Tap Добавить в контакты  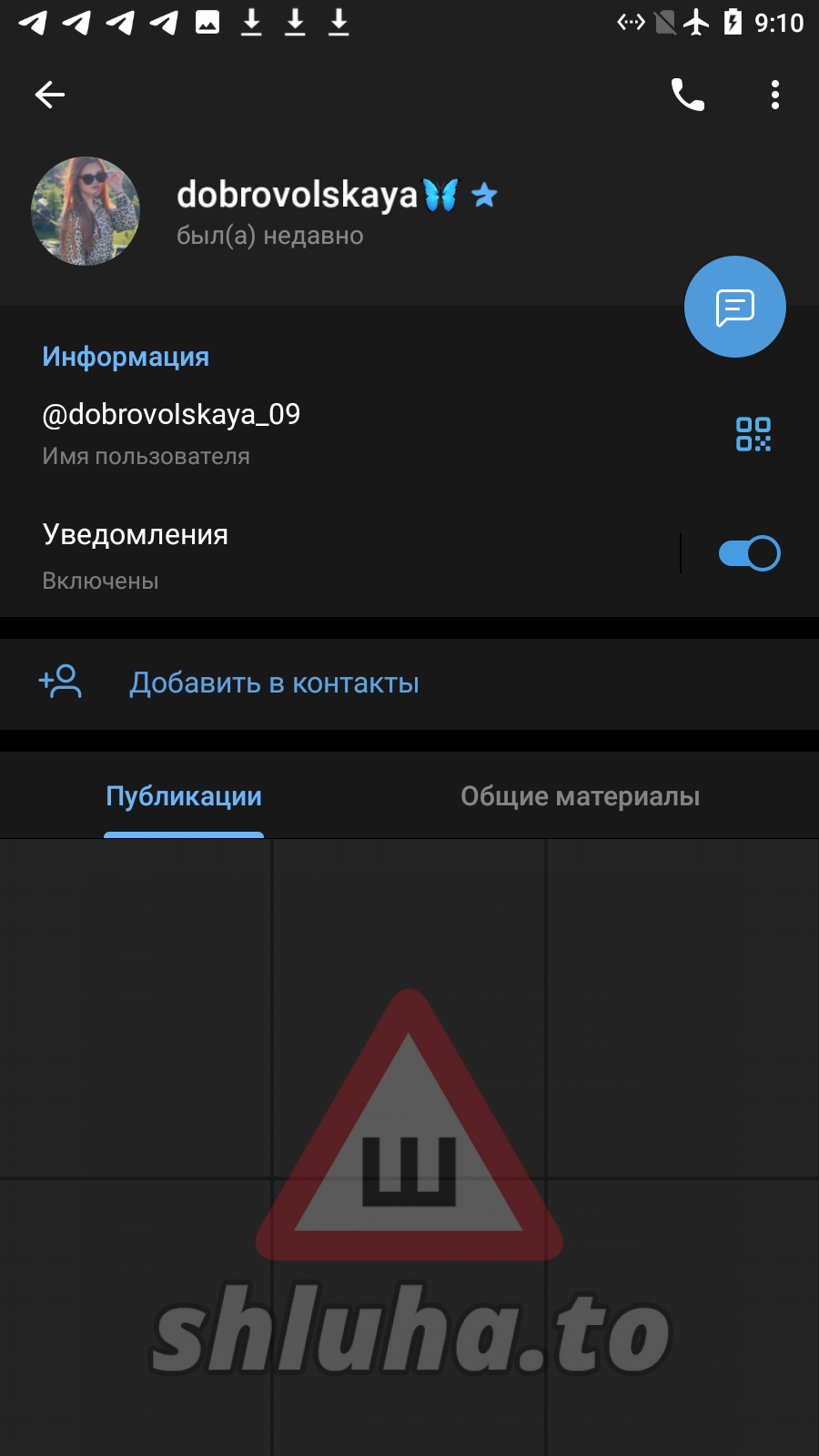point(274,683)
